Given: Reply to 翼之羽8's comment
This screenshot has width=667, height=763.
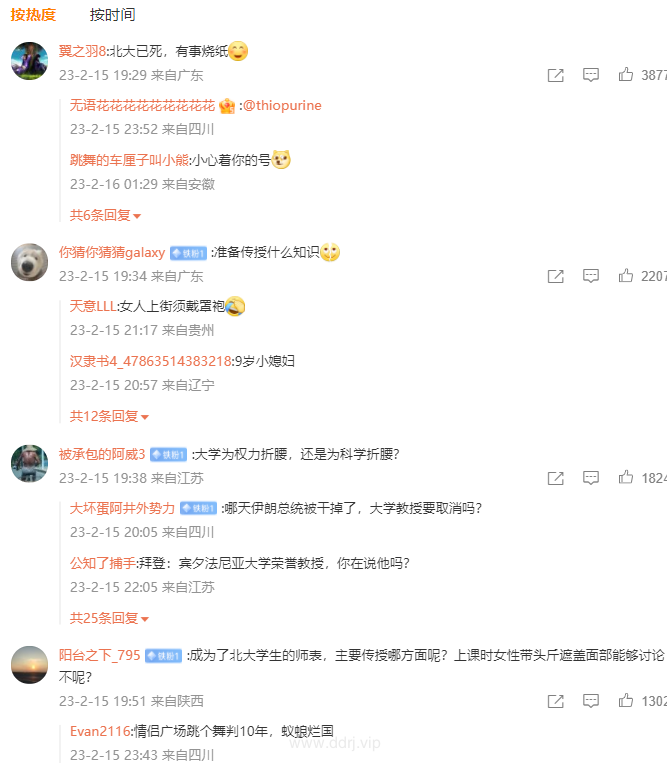Looking at the screenshot, I should [591, 75].
